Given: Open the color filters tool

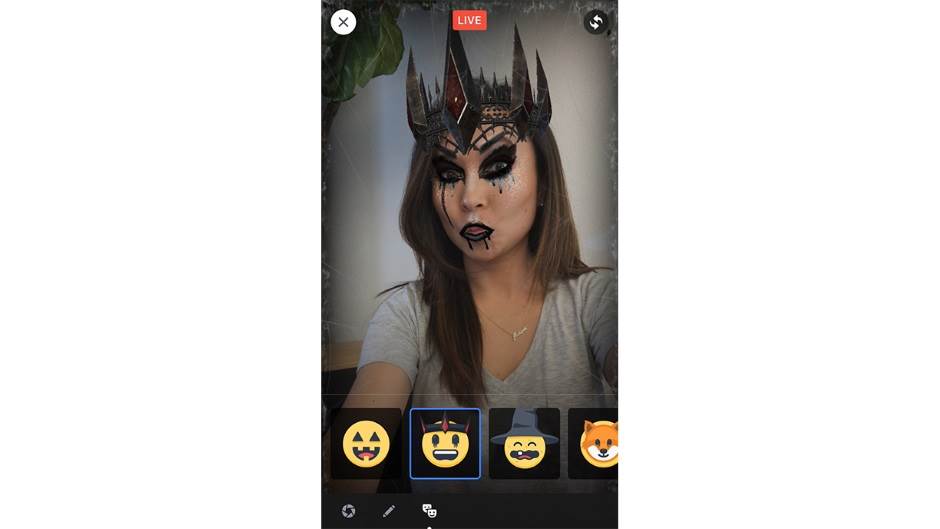Looking at the screenshot, I should pos(348,511).
